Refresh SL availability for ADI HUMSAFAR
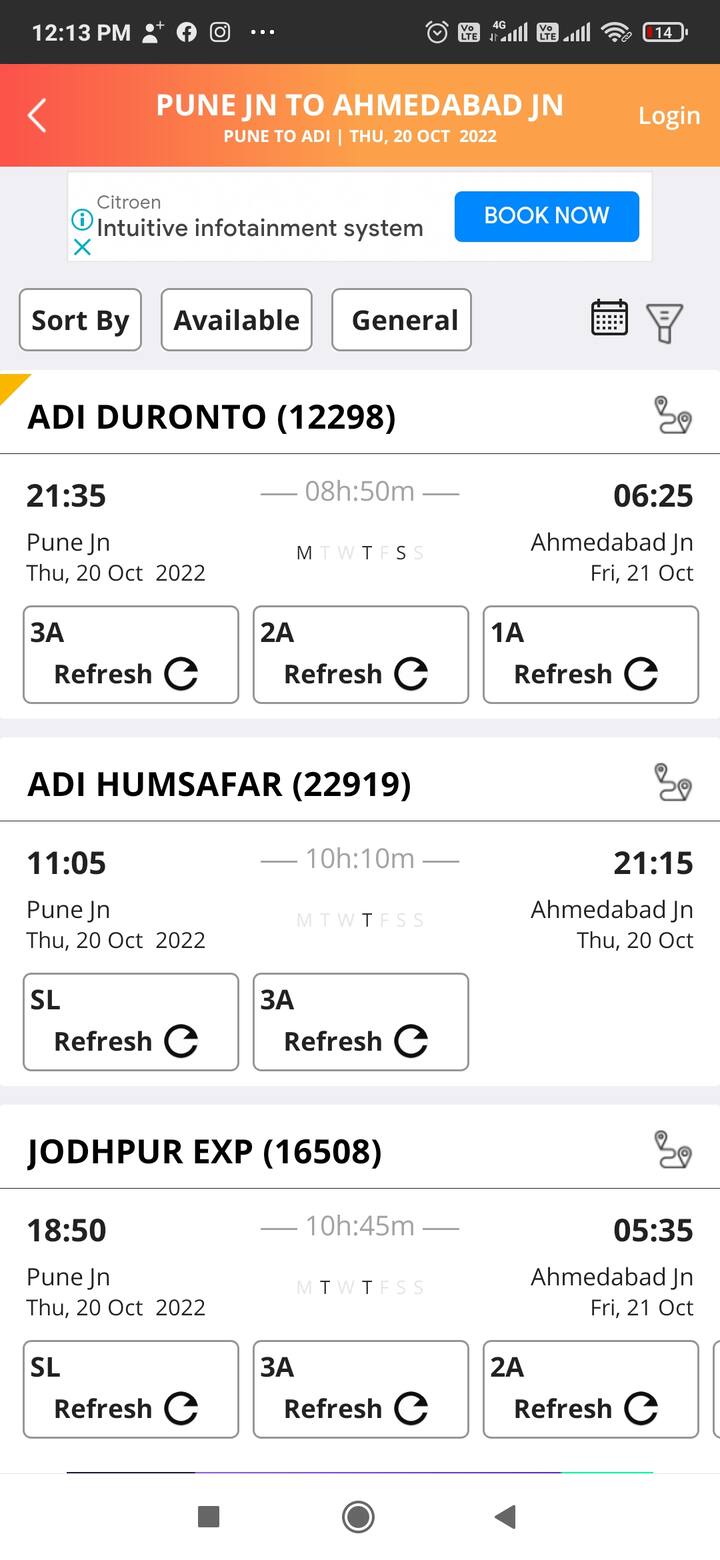The image size is (720, 1560). pyautogui.click(x=131, y=1022)
